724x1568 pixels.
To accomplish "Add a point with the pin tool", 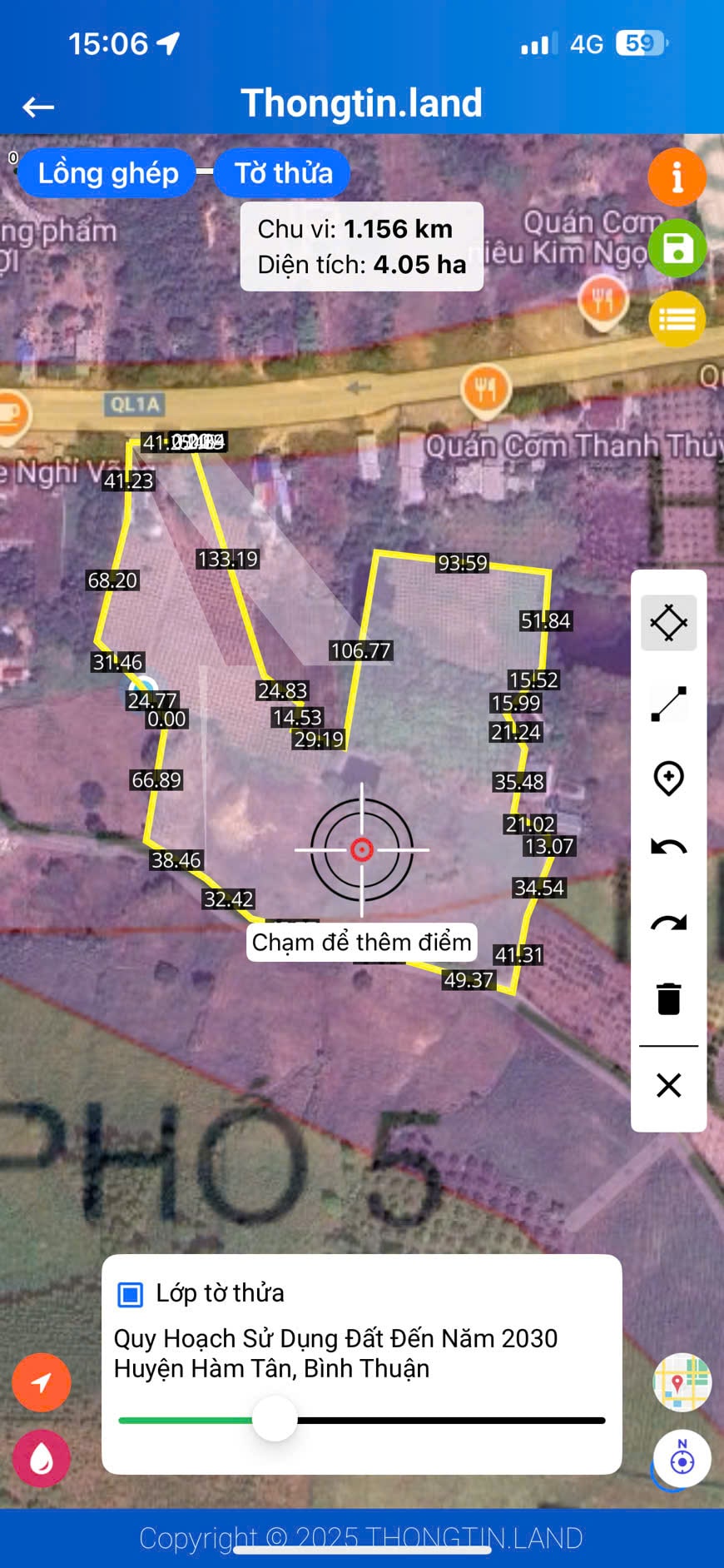I will tap(669, 779).
